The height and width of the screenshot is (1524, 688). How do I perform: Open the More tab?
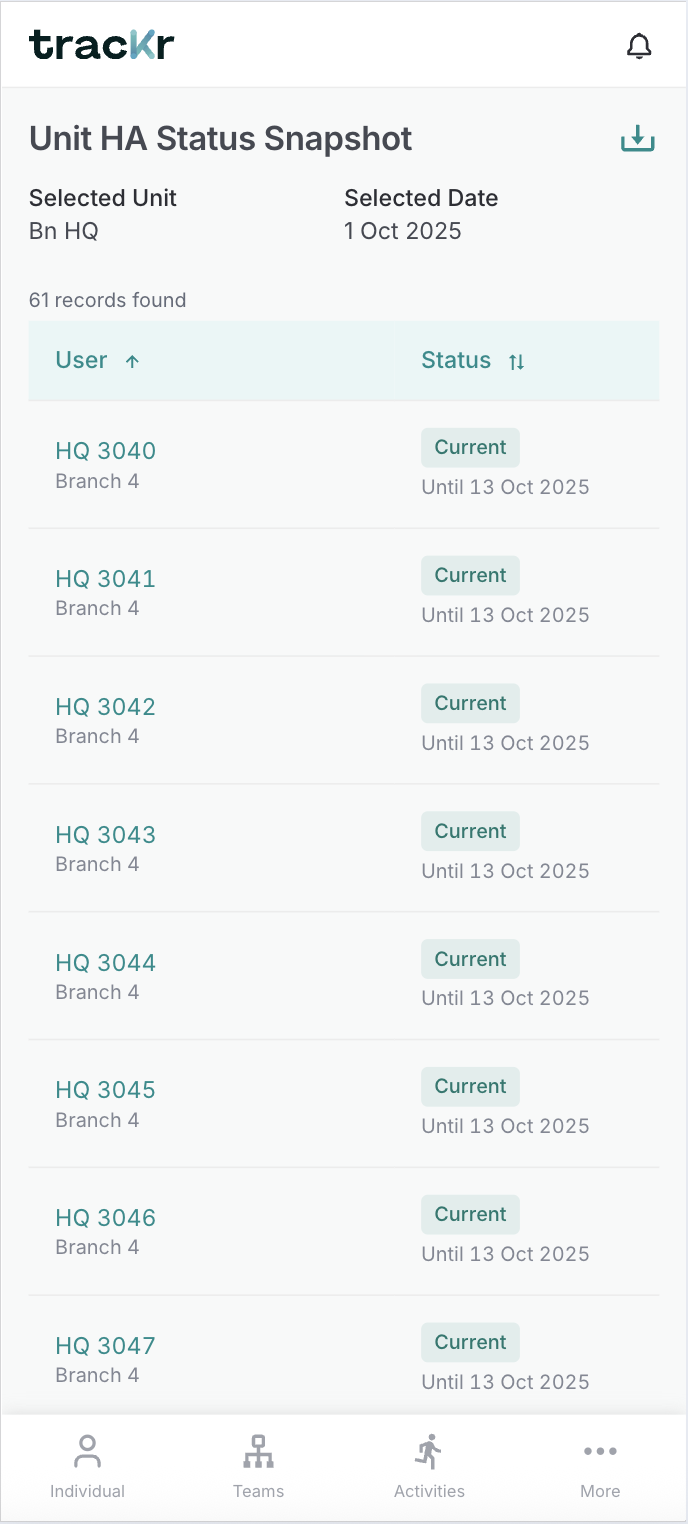(600, 1466)
